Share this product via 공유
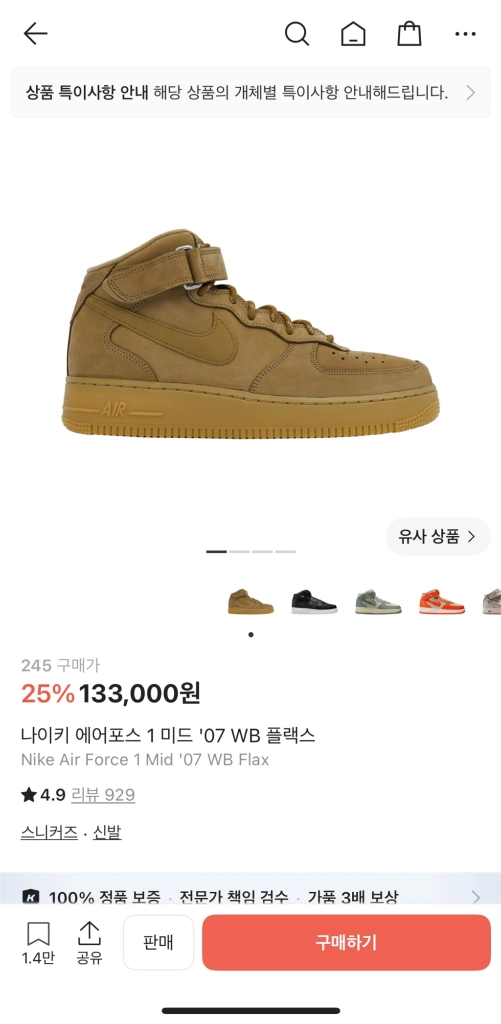The image size is (501, 1024). pyautogui.click(x=89, y=943)
